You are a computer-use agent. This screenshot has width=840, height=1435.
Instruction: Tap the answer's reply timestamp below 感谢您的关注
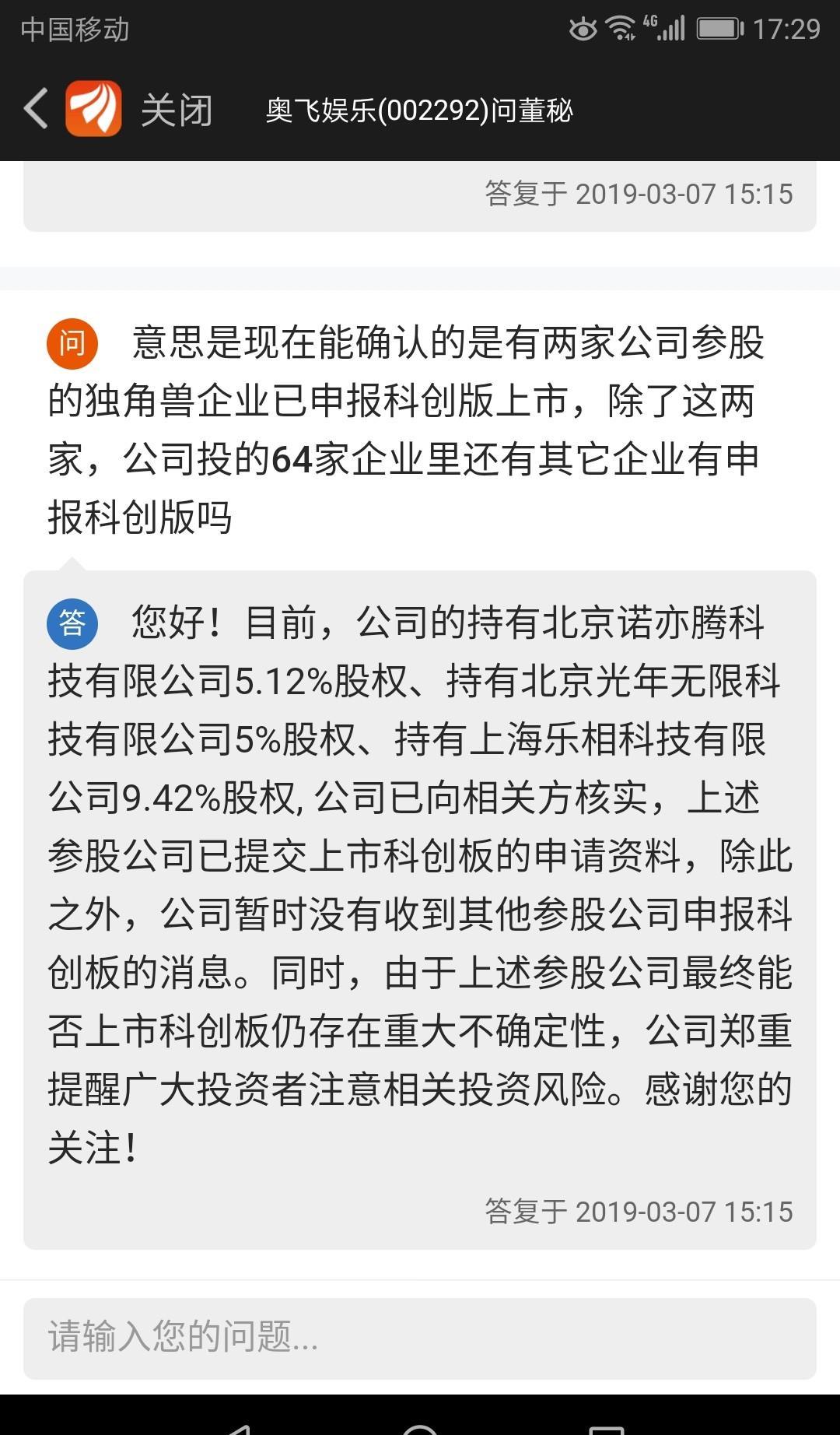point(638,1211)
